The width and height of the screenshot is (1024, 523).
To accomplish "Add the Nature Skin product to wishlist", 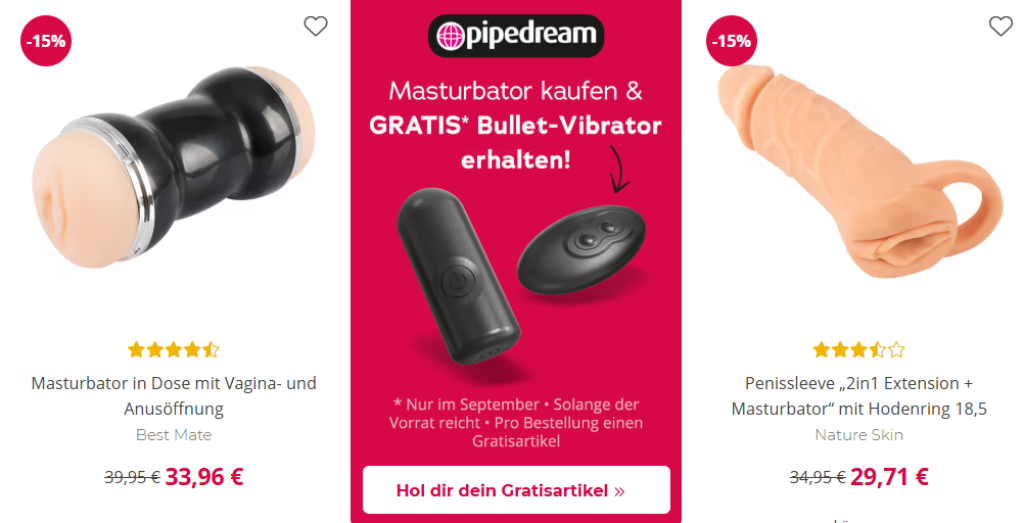I will (x=1000, y=27).
